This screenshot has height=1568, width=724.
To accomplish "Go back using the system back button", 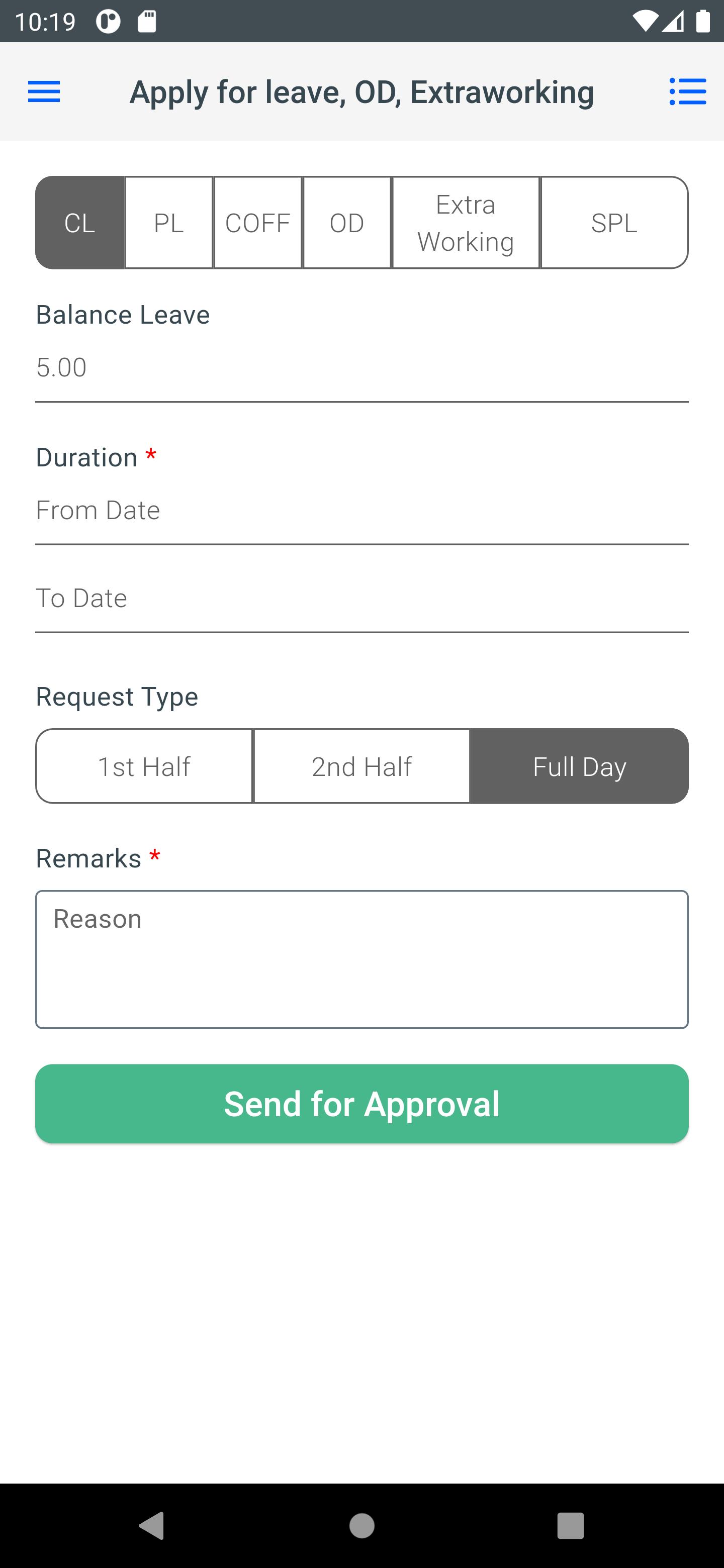I will click(152, 1526).
